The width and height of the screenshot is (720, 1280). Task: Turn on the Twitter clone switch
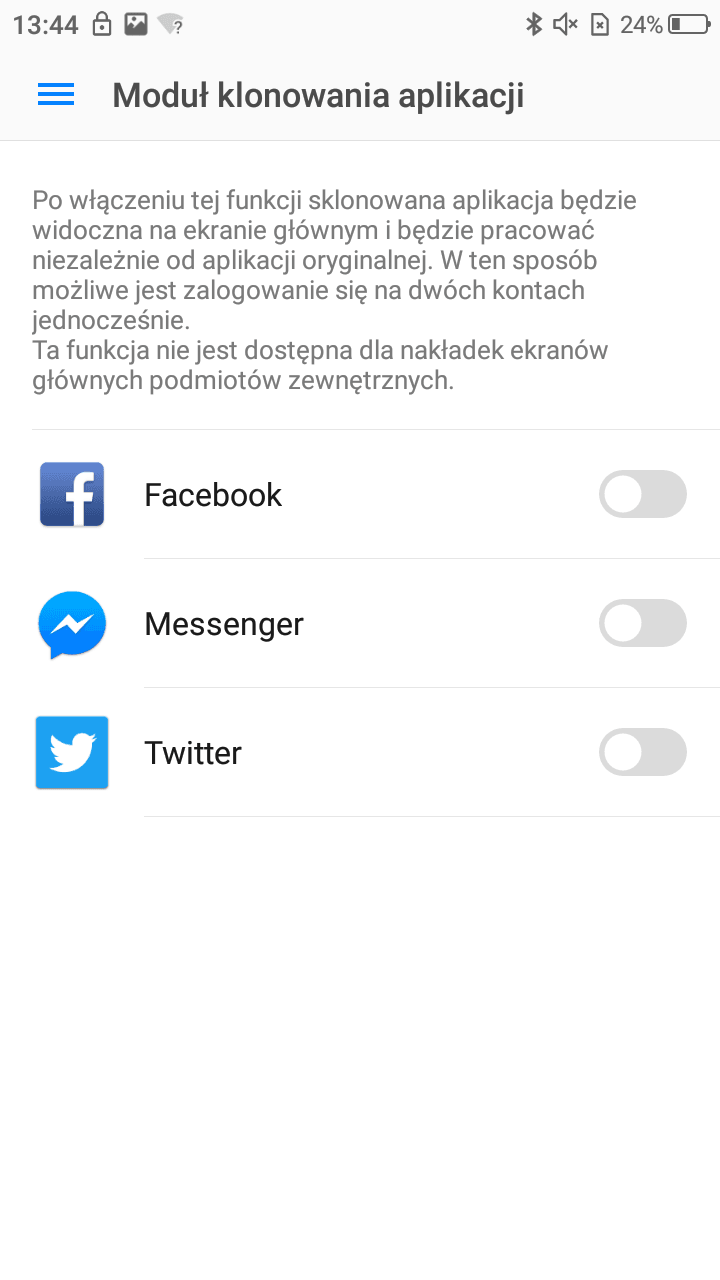tap(643, 752)
